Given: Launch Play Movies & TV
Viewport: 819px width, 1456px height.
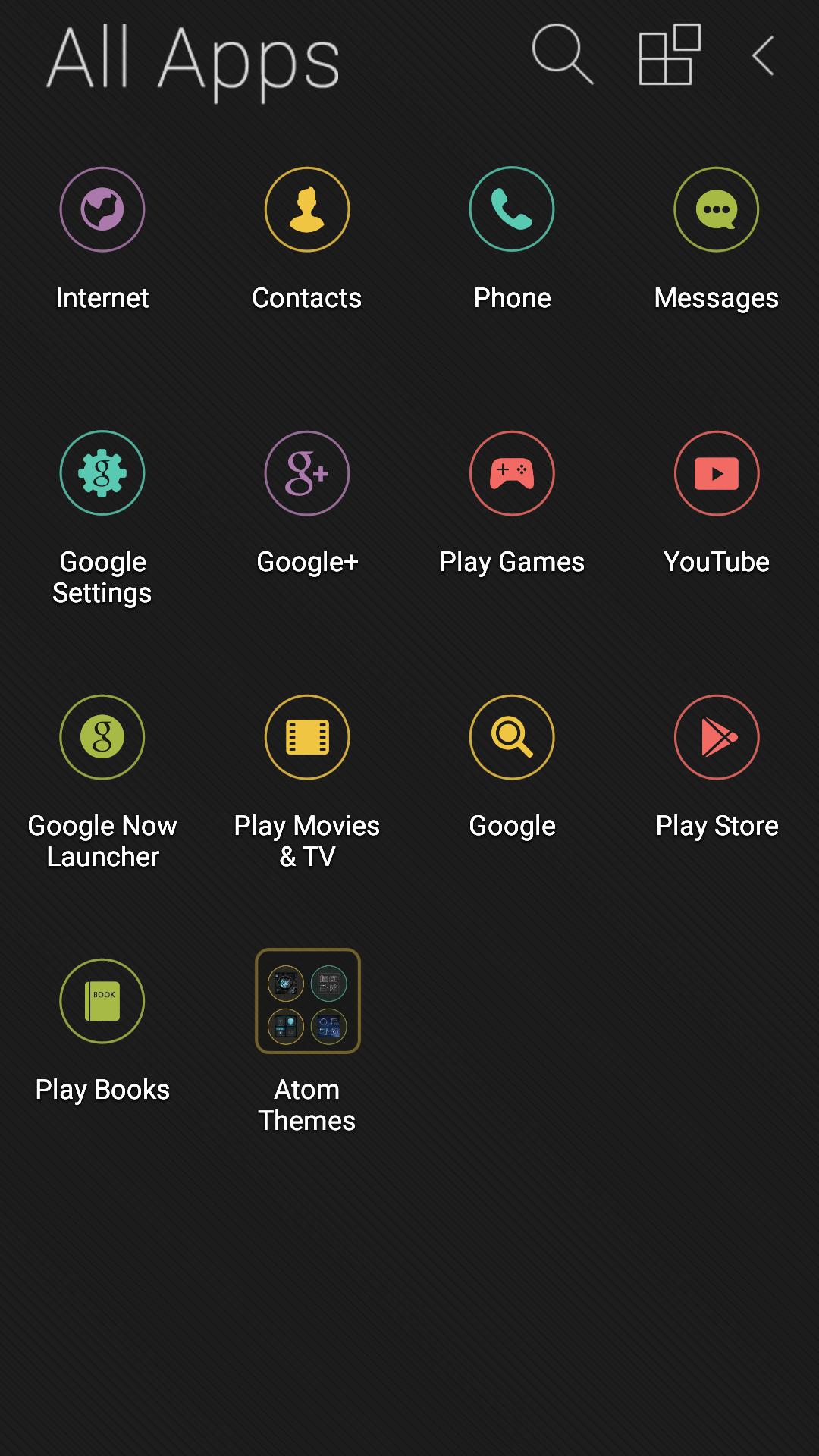Looking at the screenshot, I should (x=307, y=737).
